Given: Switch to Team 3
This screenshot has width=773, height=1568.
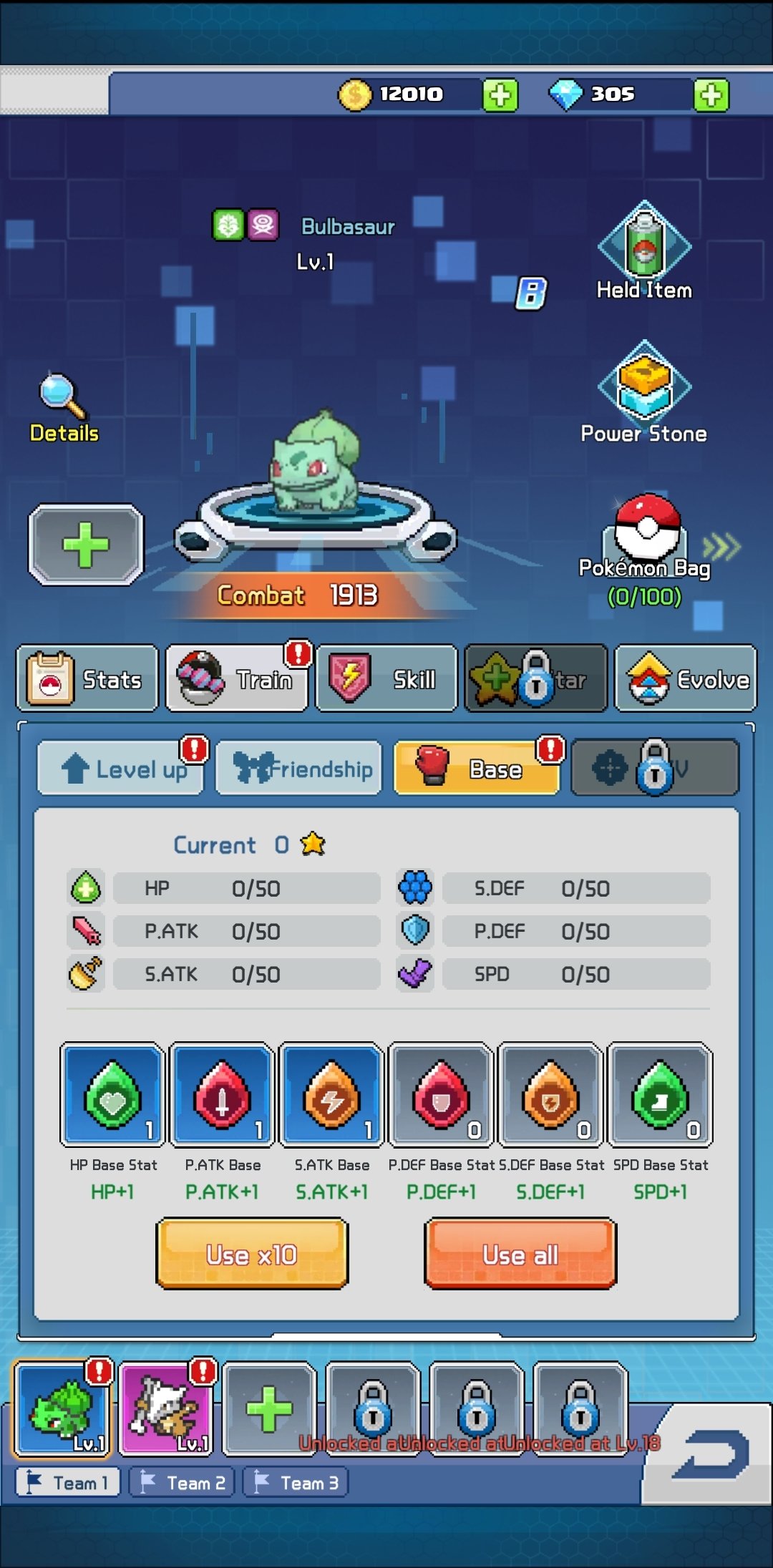Looking at the screenshot, I should tap(296, 1483).
